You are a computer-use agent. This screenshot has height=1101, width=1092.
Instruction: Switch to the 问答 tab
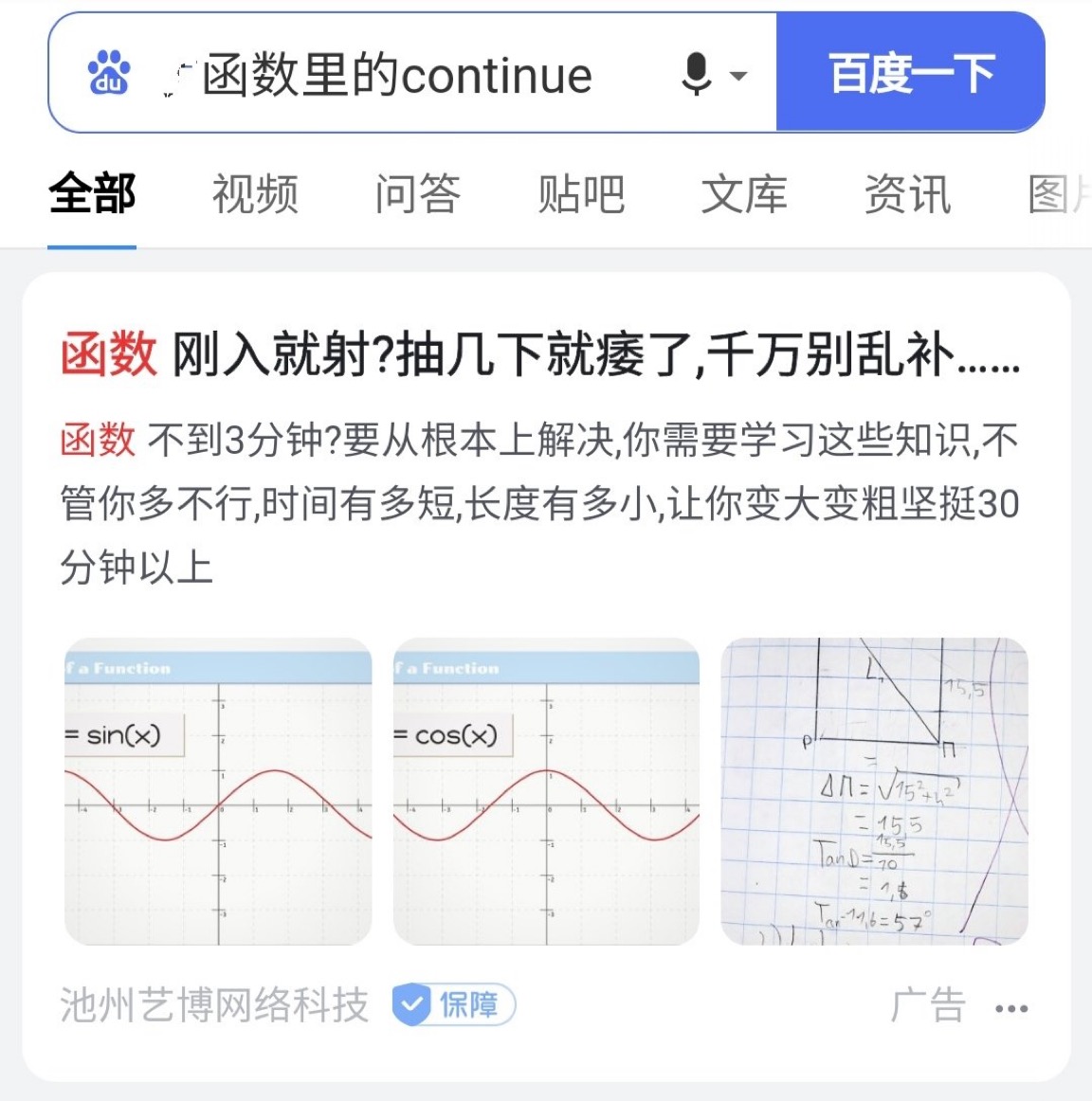[x=417, y=194]
